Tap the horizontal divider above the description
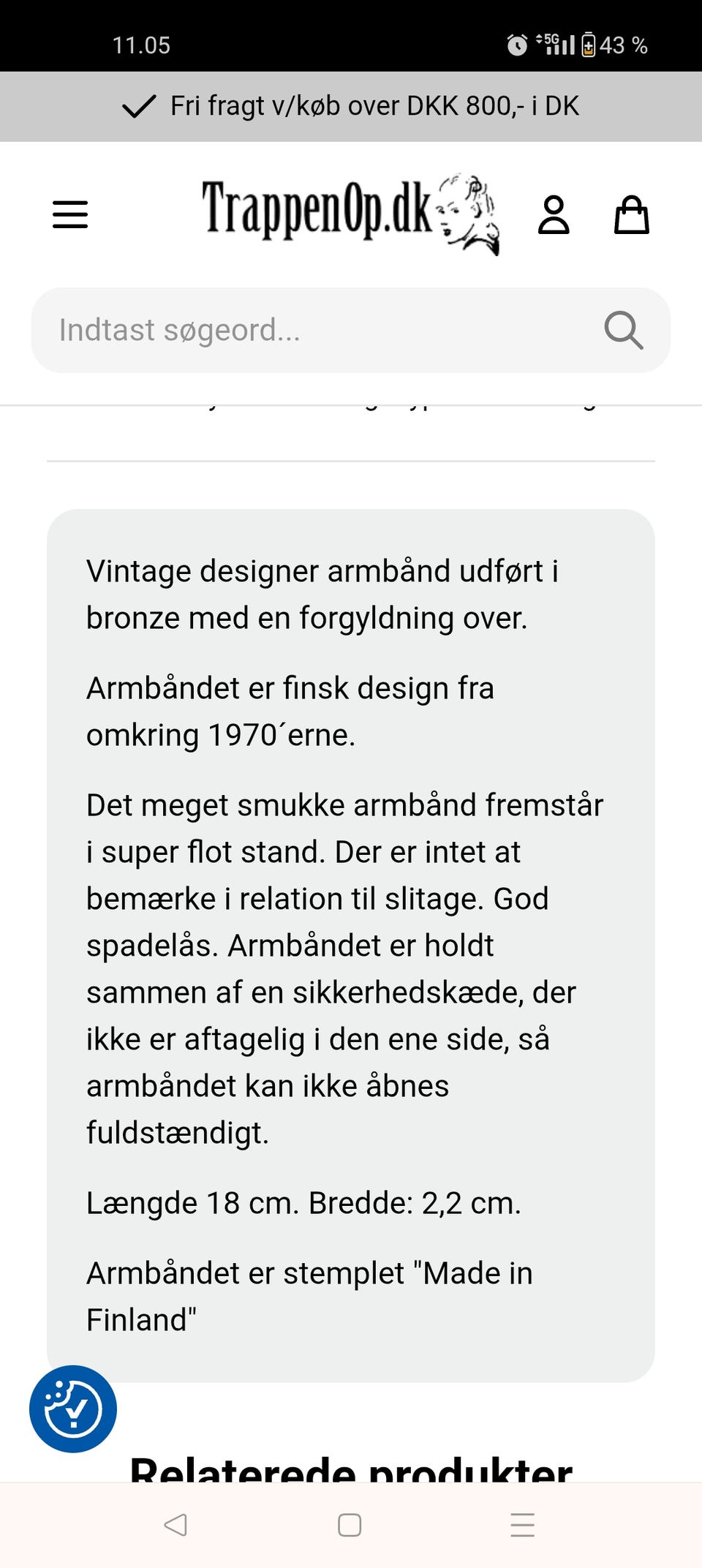The height and width of the screenshot is (1568, 702). click(351, 460)
